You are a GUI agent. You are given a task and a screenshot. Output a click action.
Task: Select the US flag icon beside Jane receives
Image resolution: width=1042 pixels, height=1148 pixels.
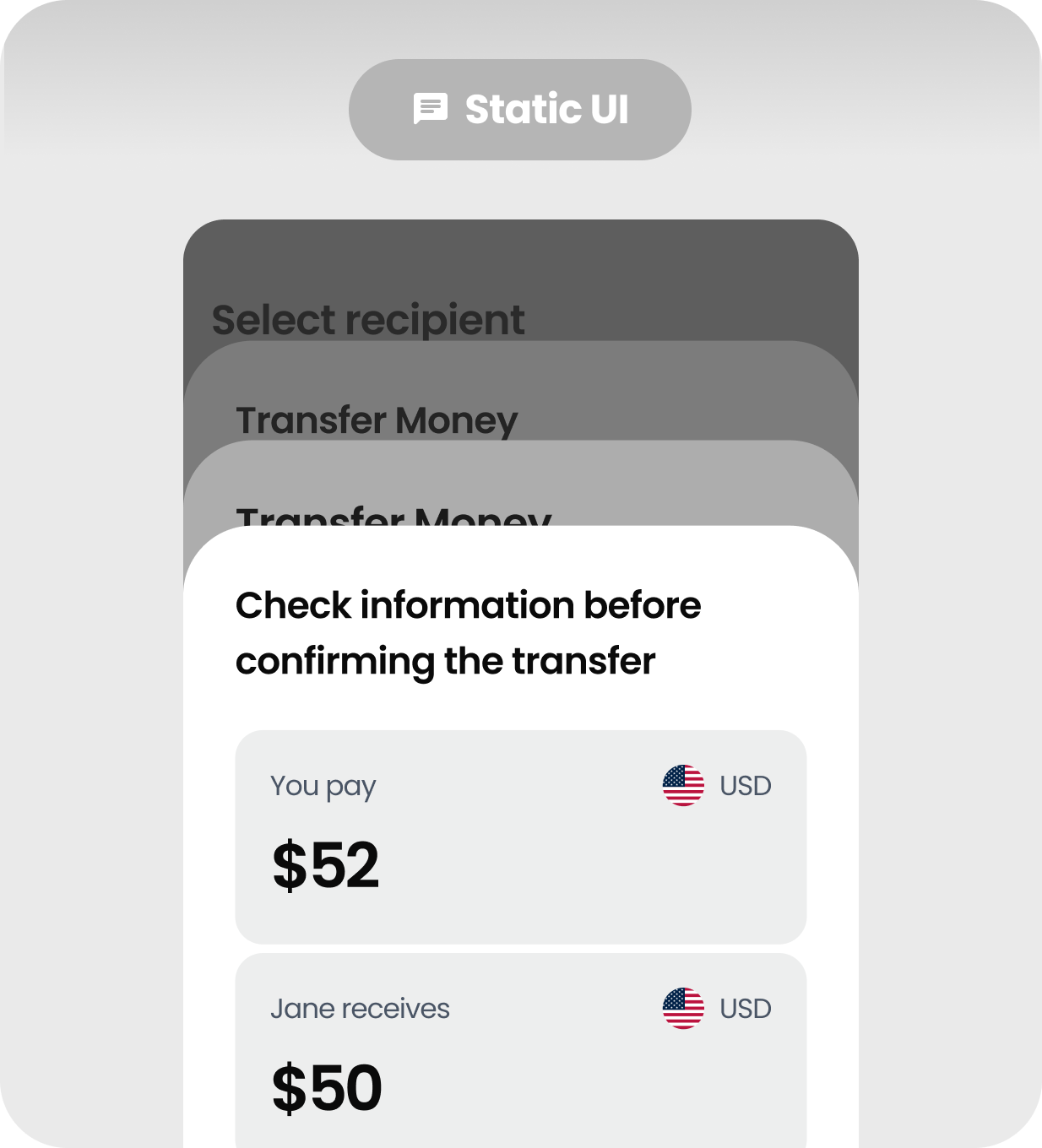682,1009
